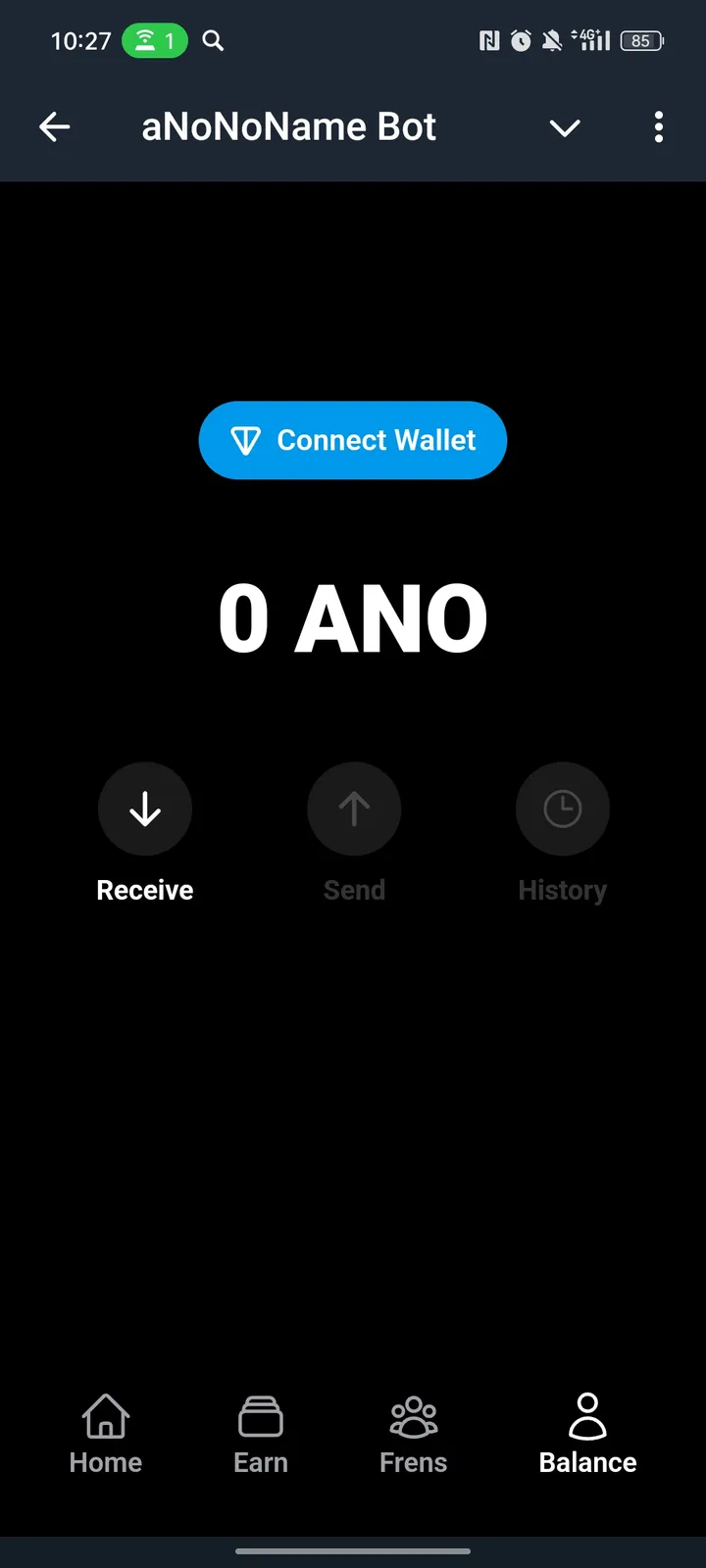
Task: Switch to the Balance tab
Action: pyautogui.click(x=586, y=1433)
